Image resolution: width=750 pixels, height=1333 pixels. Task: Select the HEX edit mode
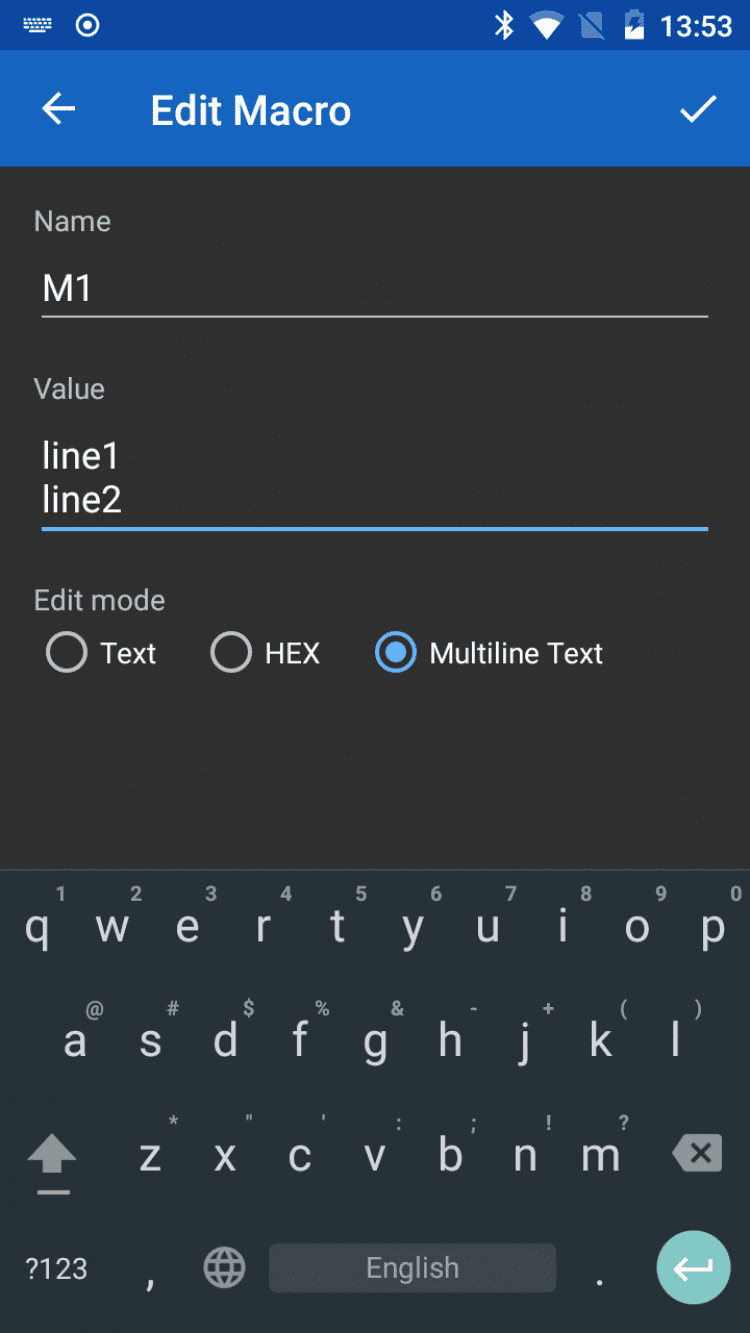265,653
